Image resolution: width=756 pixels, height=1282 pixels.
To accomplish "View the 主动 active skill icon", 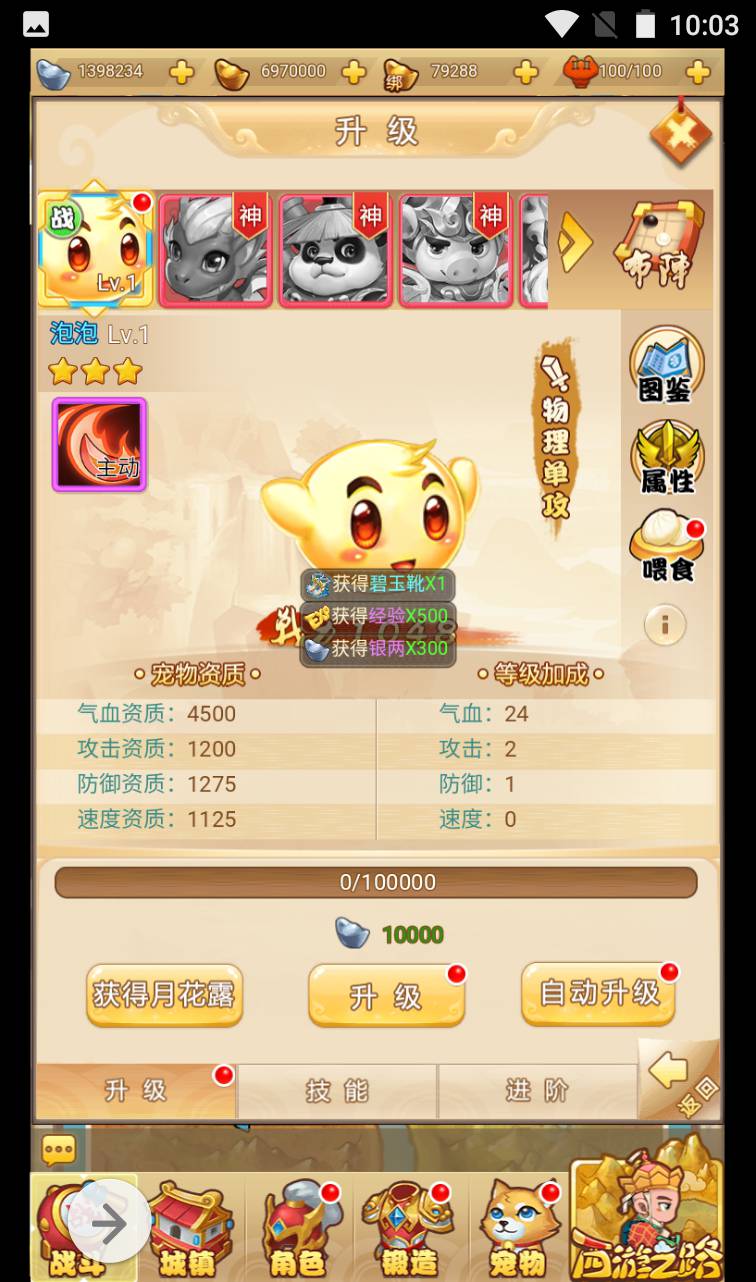I will coord(99,444).
